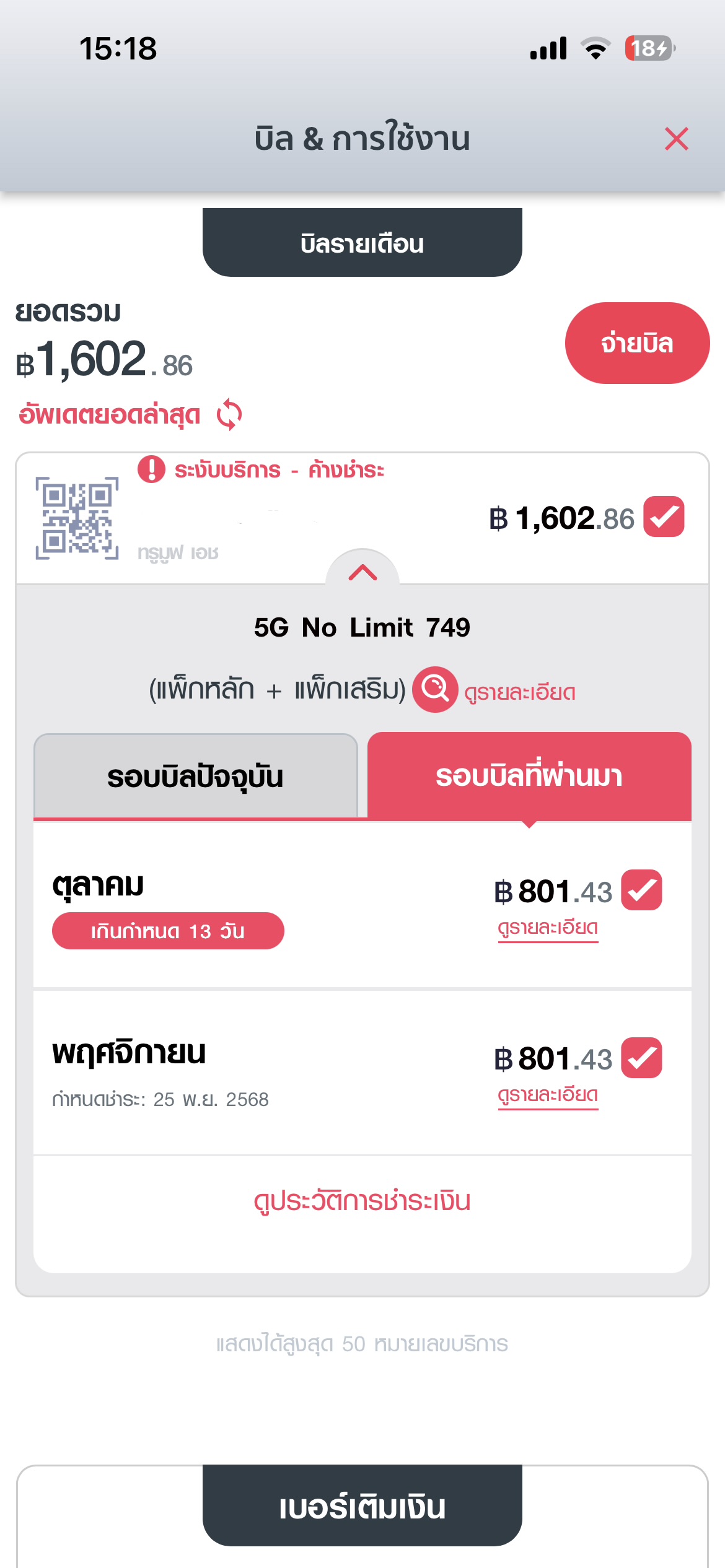Uncheck the 1,602.86 baht total bill checkbox
Screen dimensions: 725x1568
(664, 516)
